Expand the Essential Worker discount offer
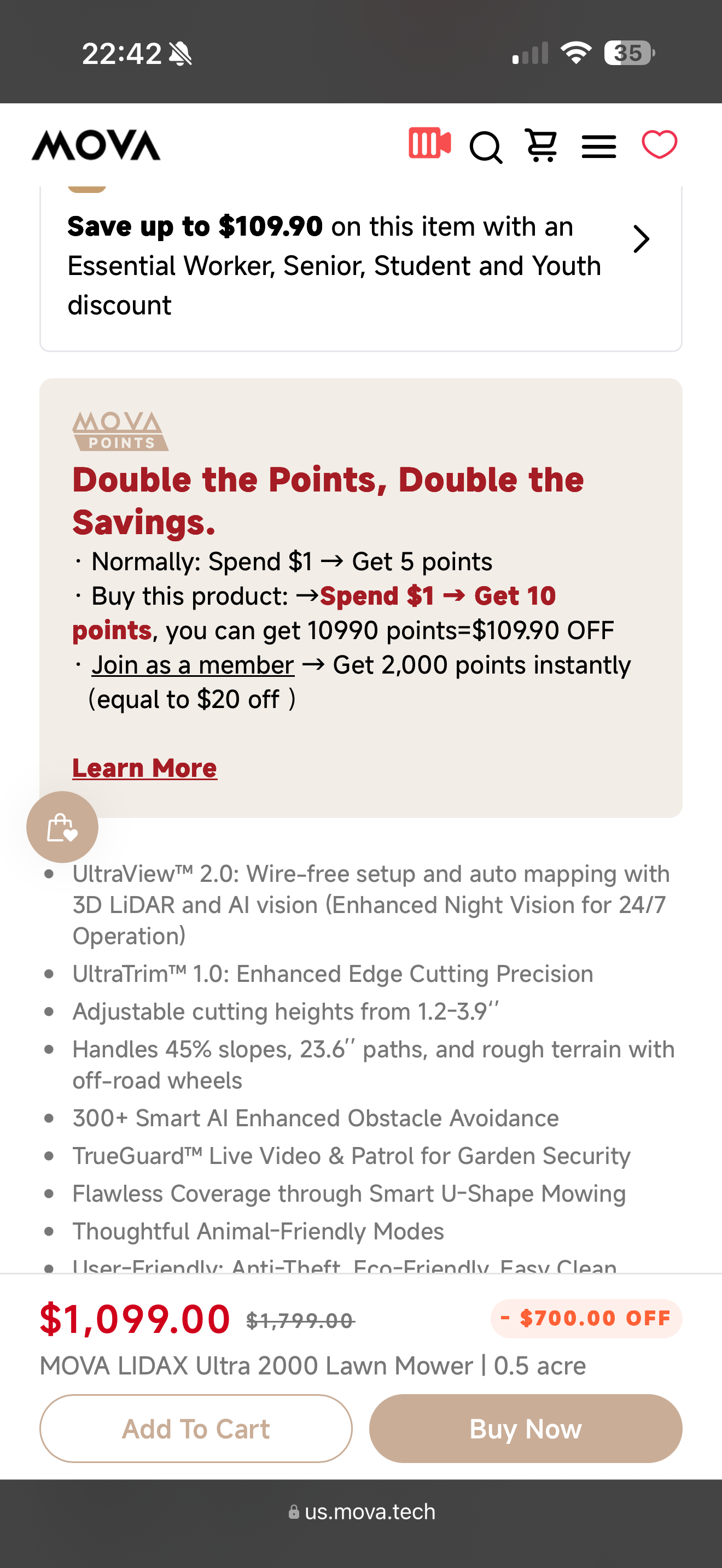722x1568 pixels. [361, 266]
